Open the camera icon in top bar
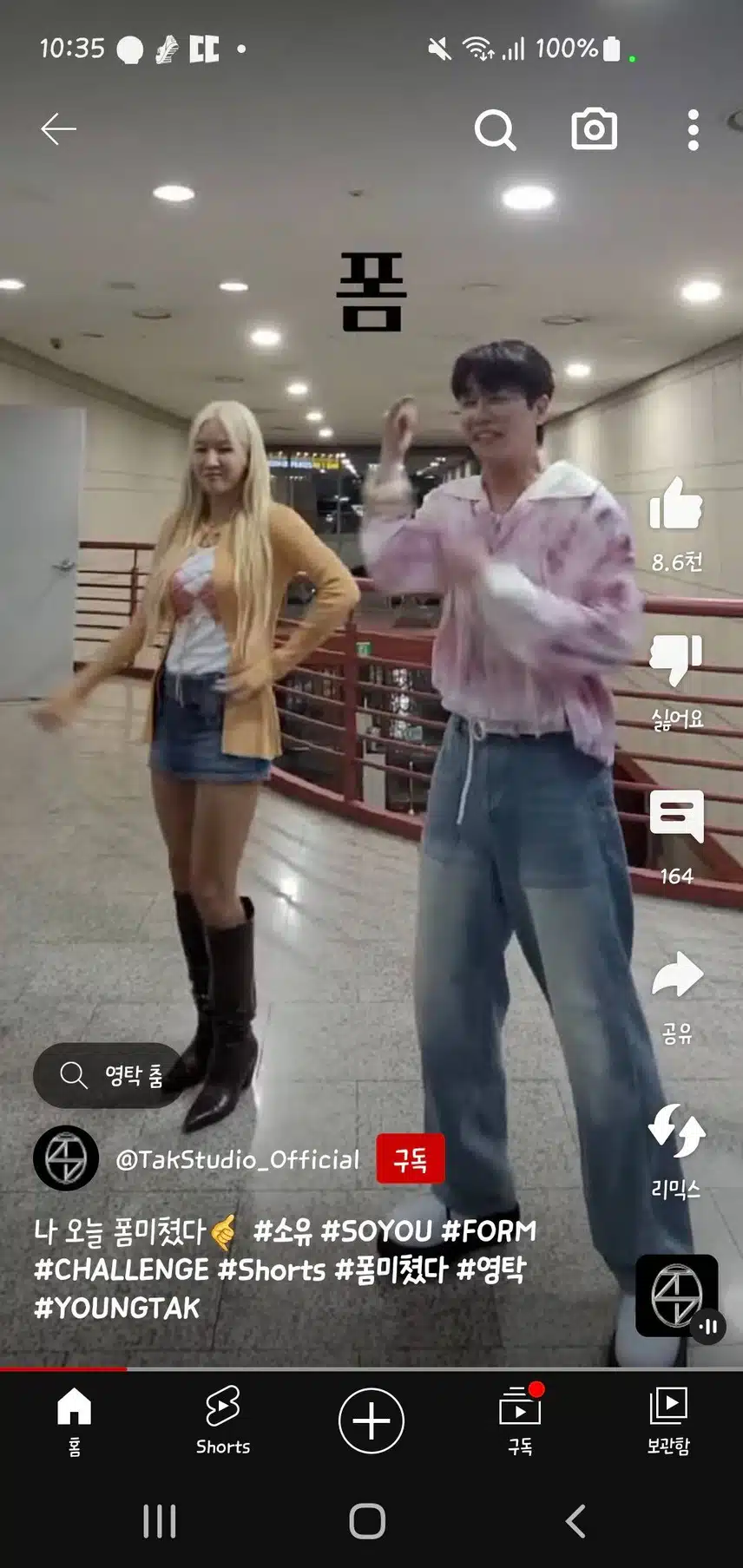The height and width of the screenshot is (1568, 743). pyautogui.click(x=594, y=129)
